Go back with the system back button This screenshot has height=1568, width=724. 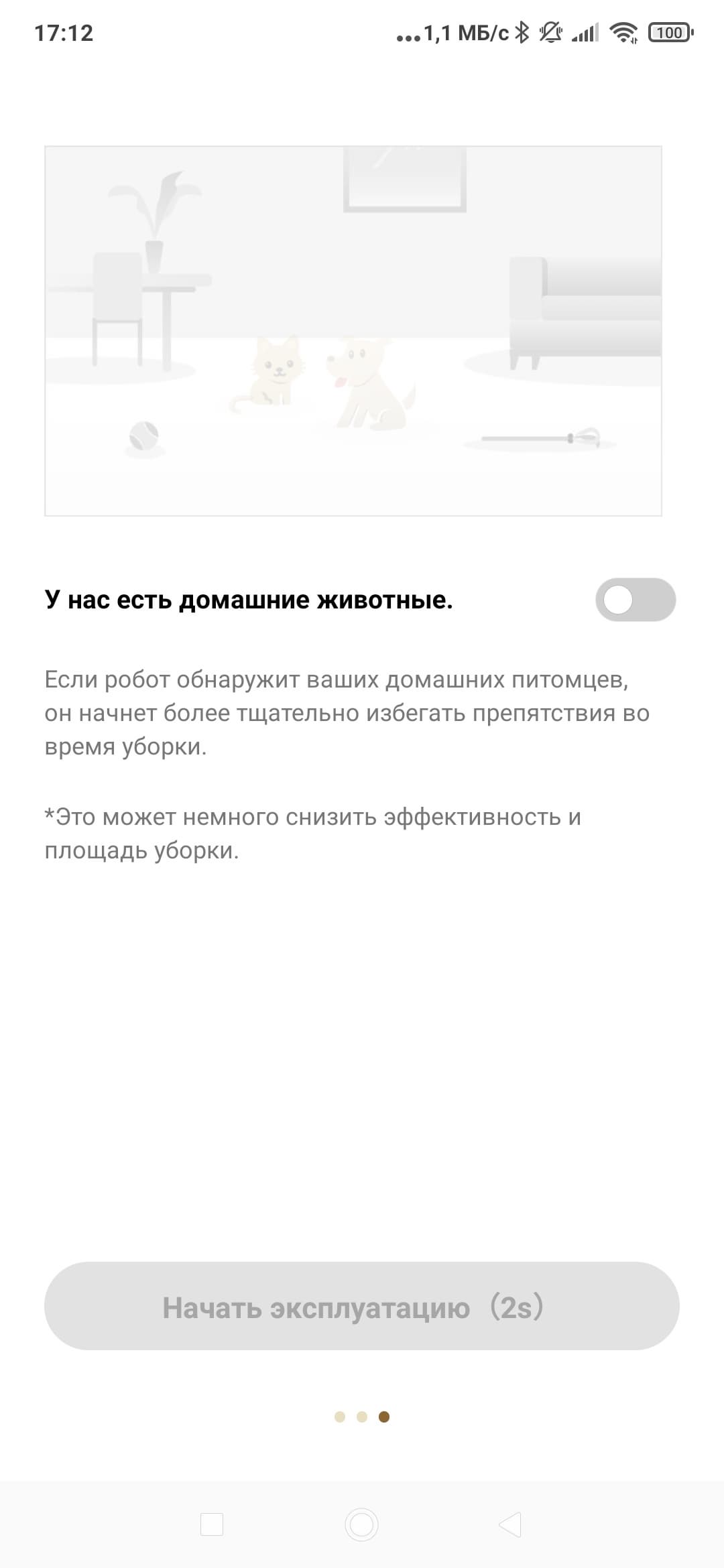511,1524
